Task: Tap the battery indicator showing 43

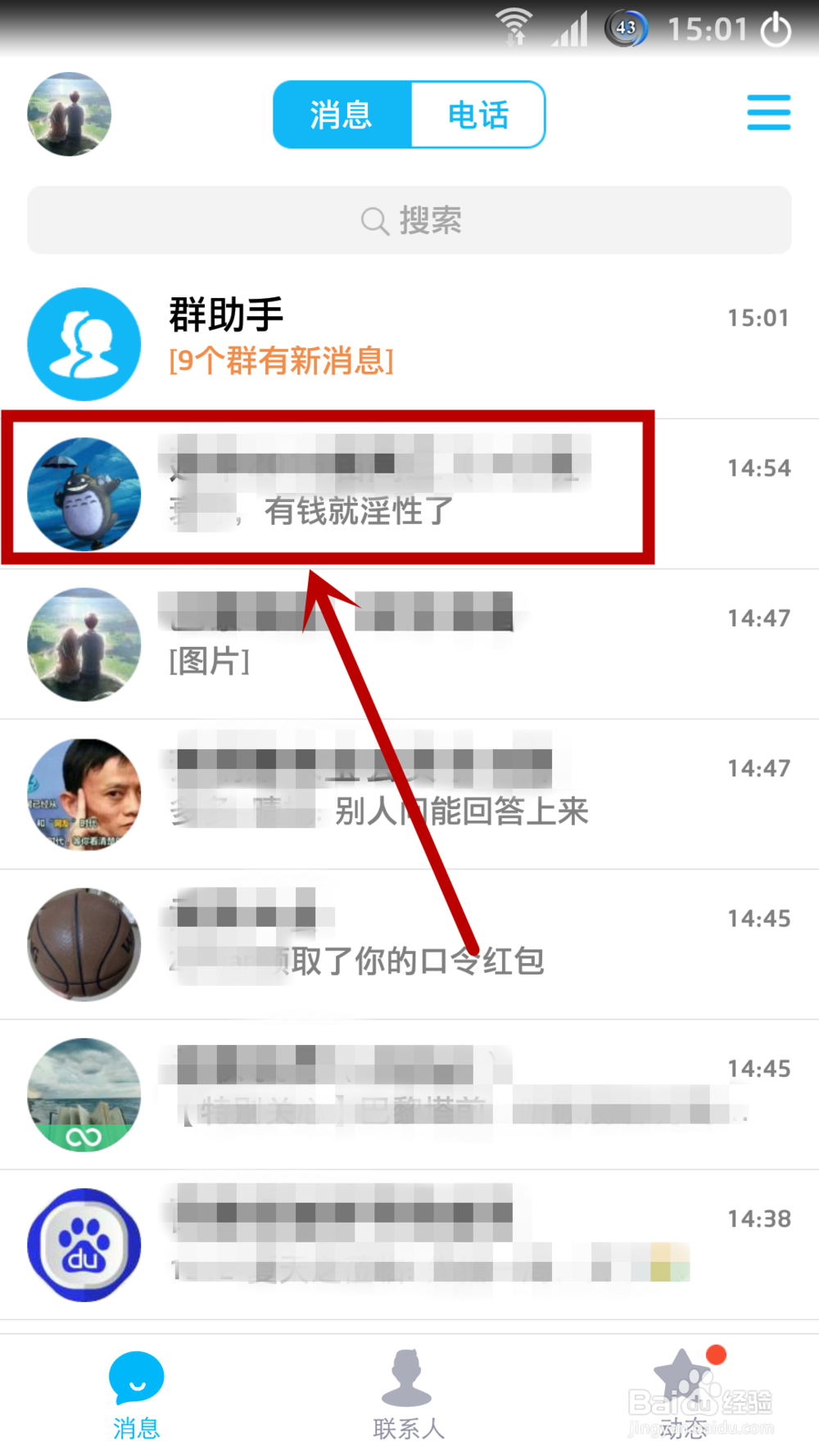Action: (x=626, y=28)
